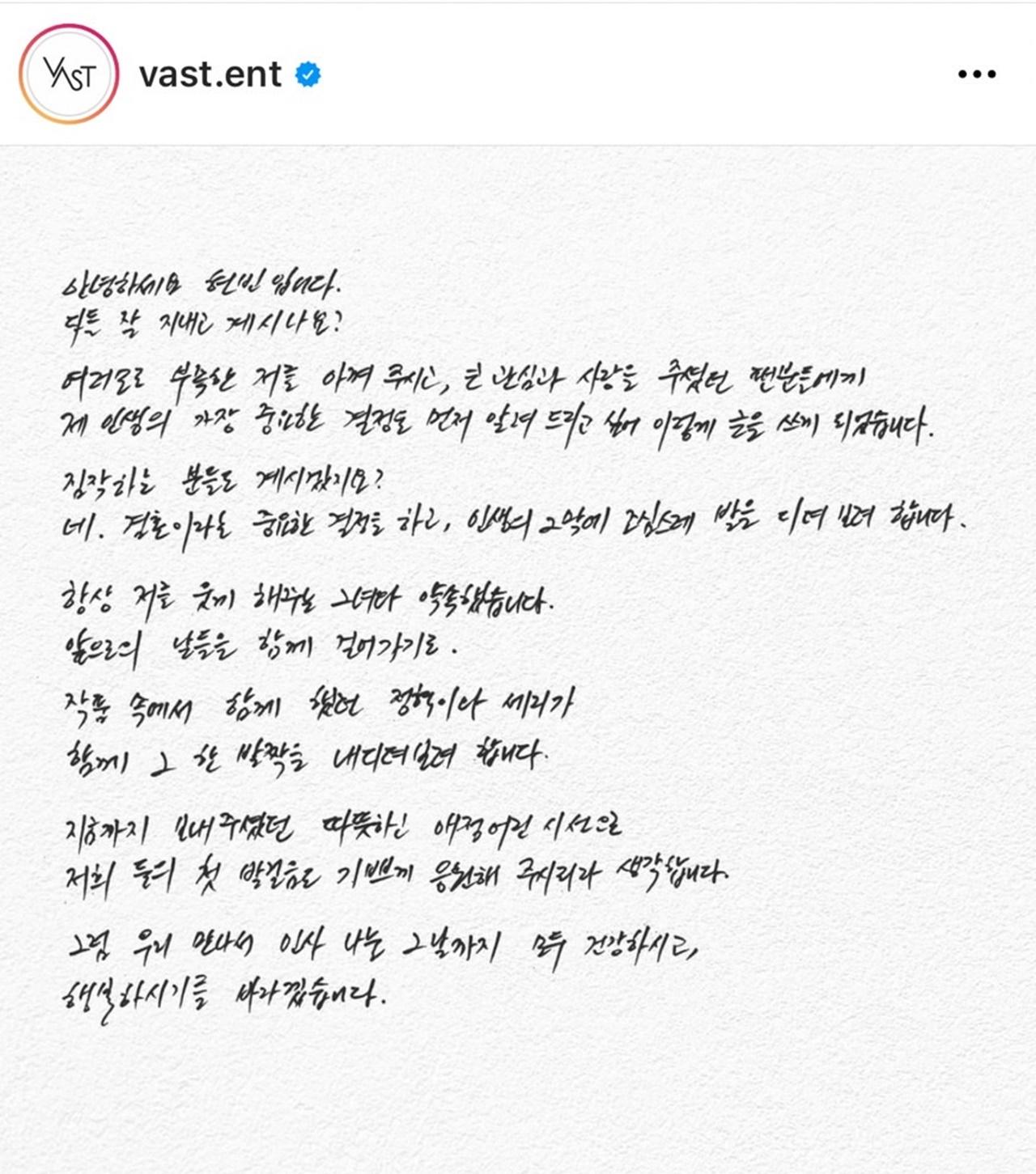
Task: Open the vast.ent profile picture story
Action: (x=69, y=74)
